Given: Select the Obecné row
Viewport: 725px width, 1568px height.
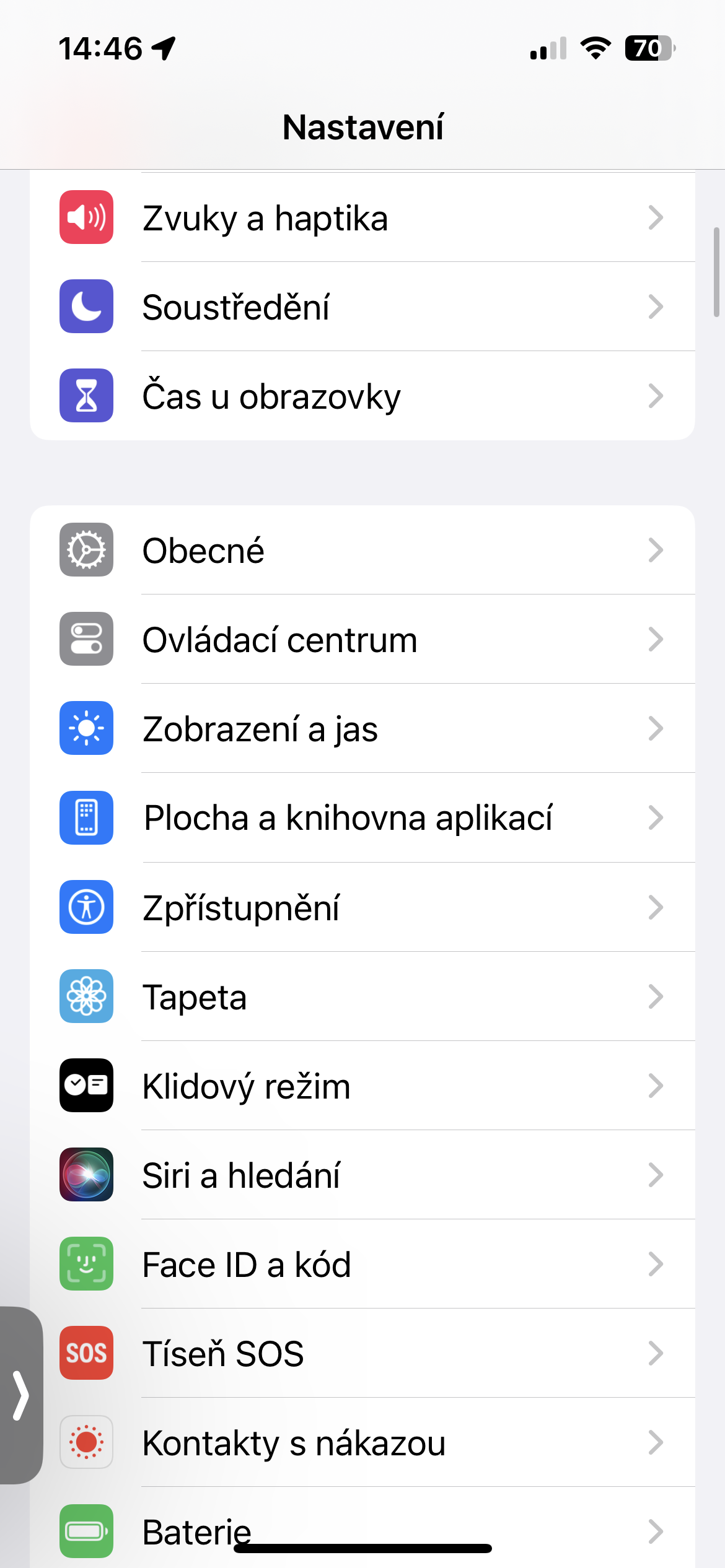Looking at the screenshot, I should coord(362,550).
